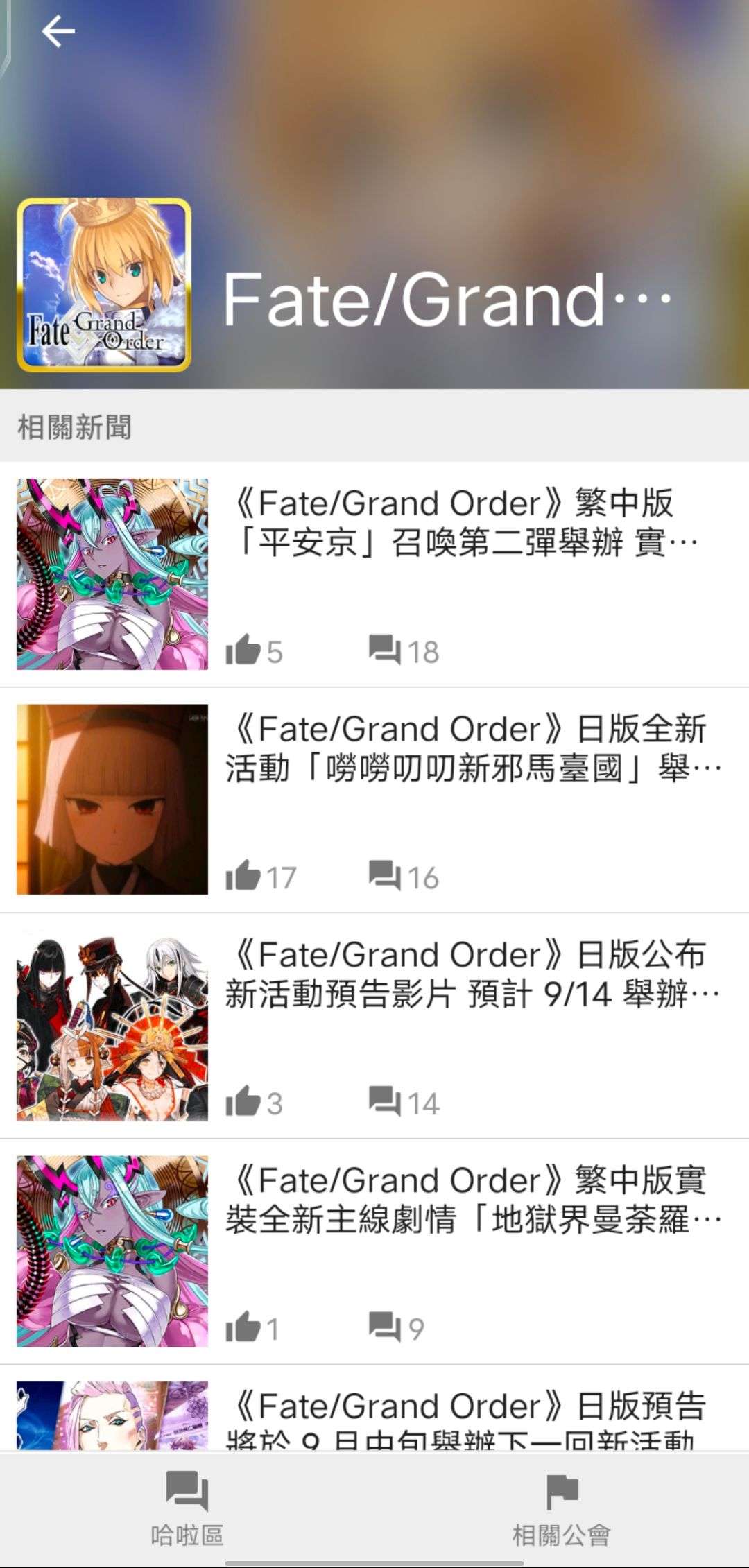Switch to the 相關公會 guild tab

coord(562,1509)
